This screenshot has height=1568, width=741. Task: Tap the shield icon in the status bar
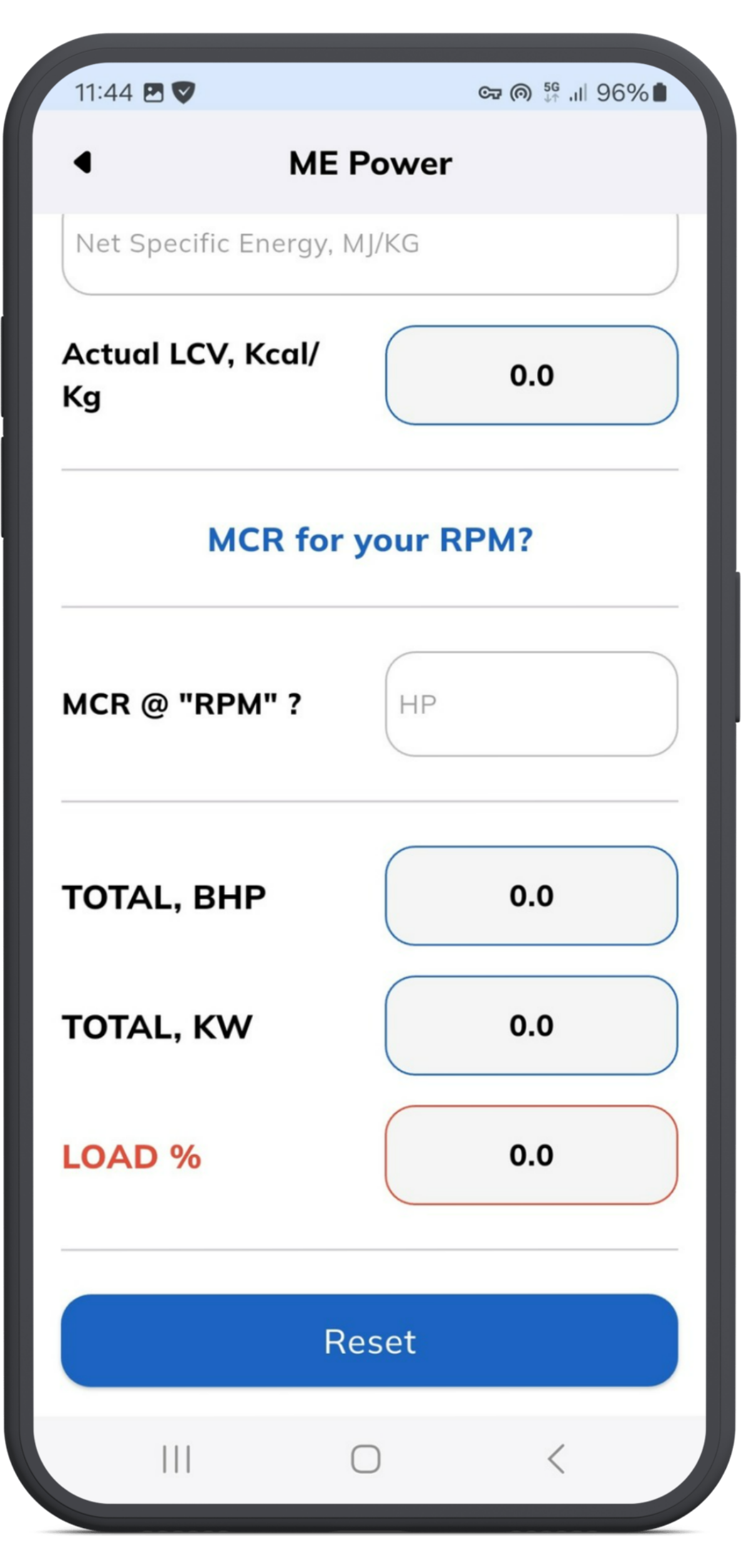click(182, 92)
